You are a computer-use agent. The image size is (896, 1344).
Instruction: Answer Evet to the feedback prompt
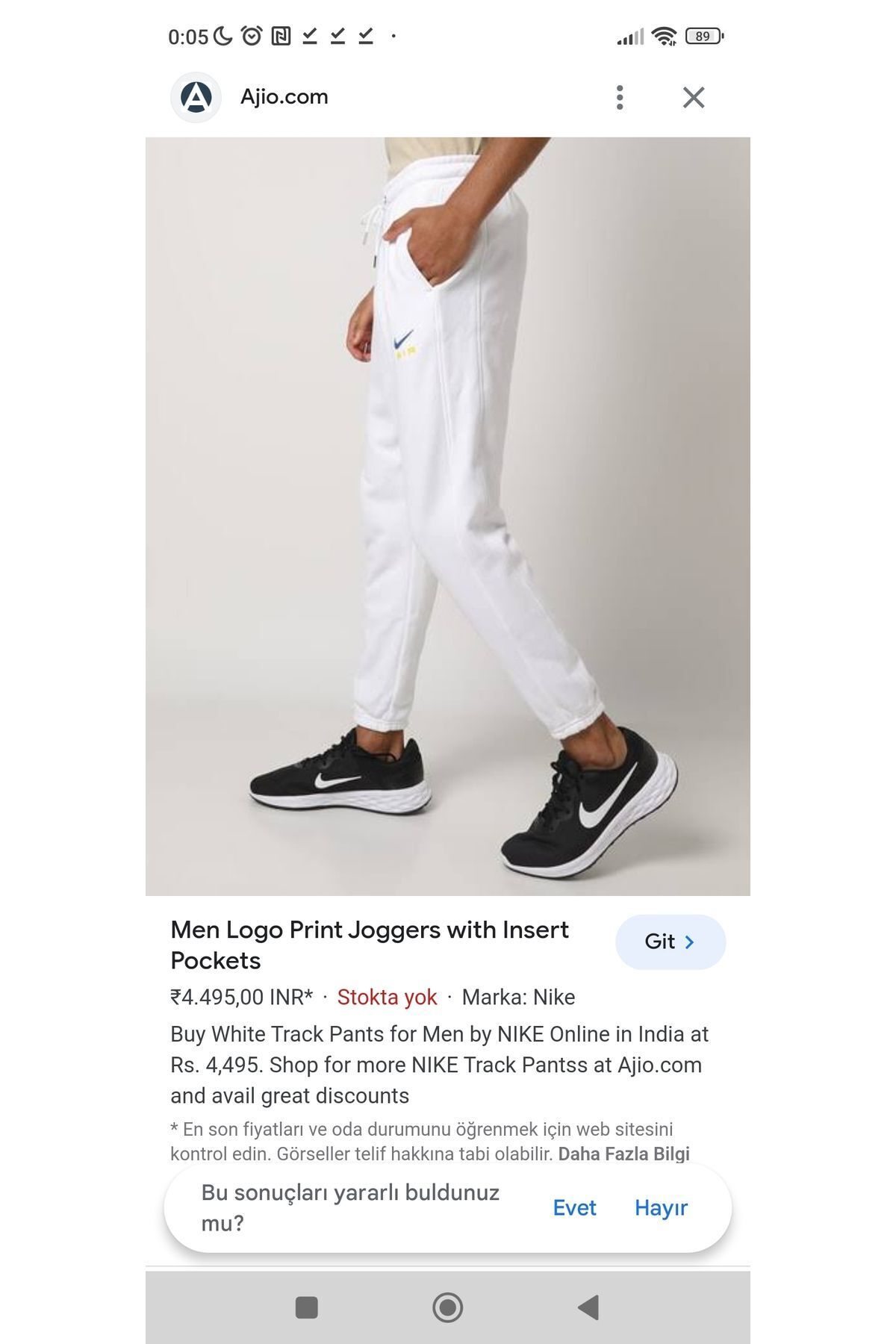[574, 1207]
